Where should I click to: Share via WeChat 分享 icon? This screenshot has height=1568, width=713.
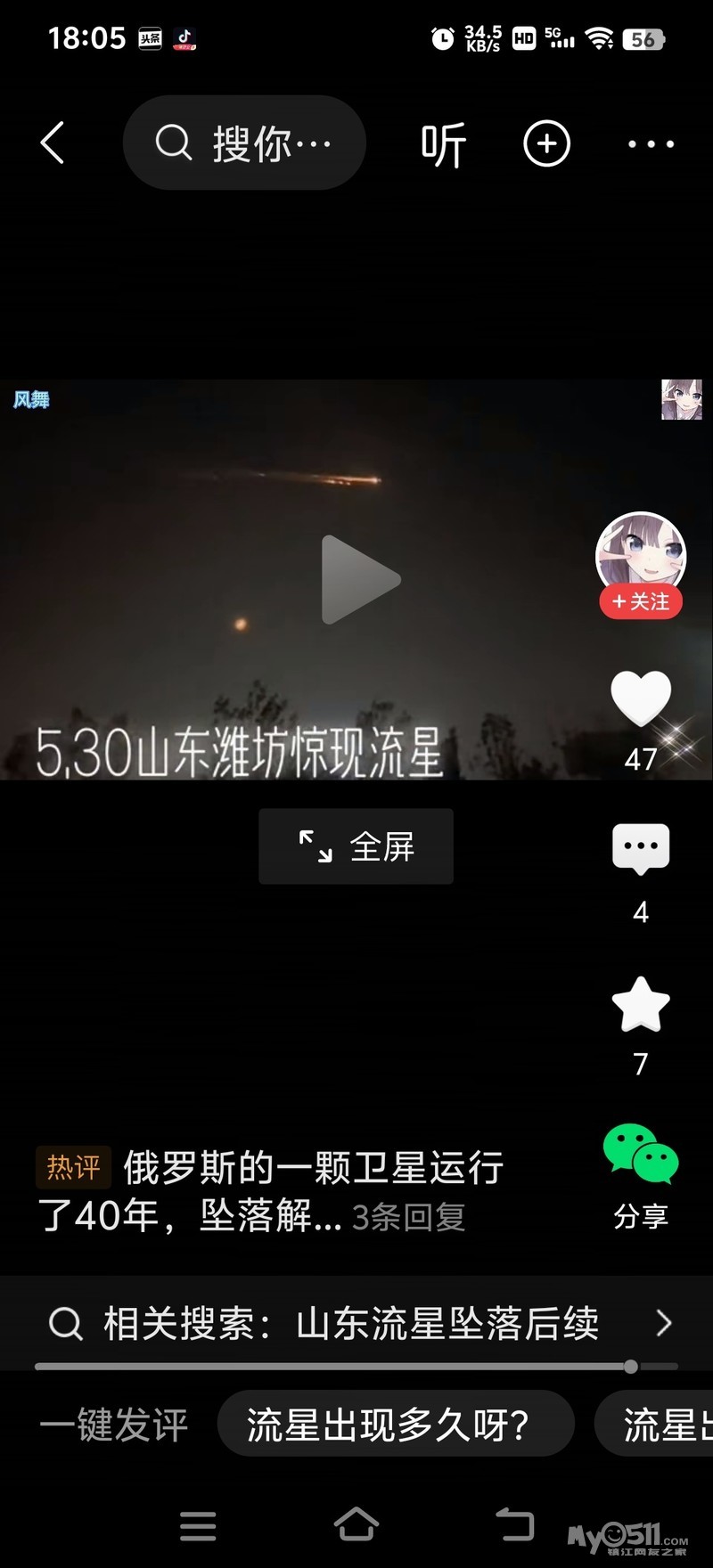tap(640, 1154)
